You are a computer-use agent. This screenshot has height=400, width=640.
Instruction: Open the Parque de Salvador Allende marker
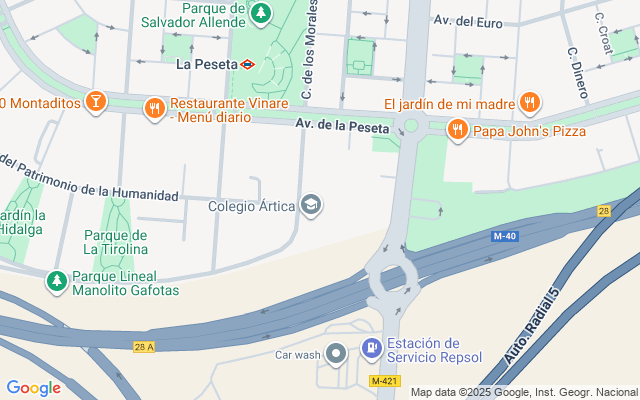(x=261, y=14)
